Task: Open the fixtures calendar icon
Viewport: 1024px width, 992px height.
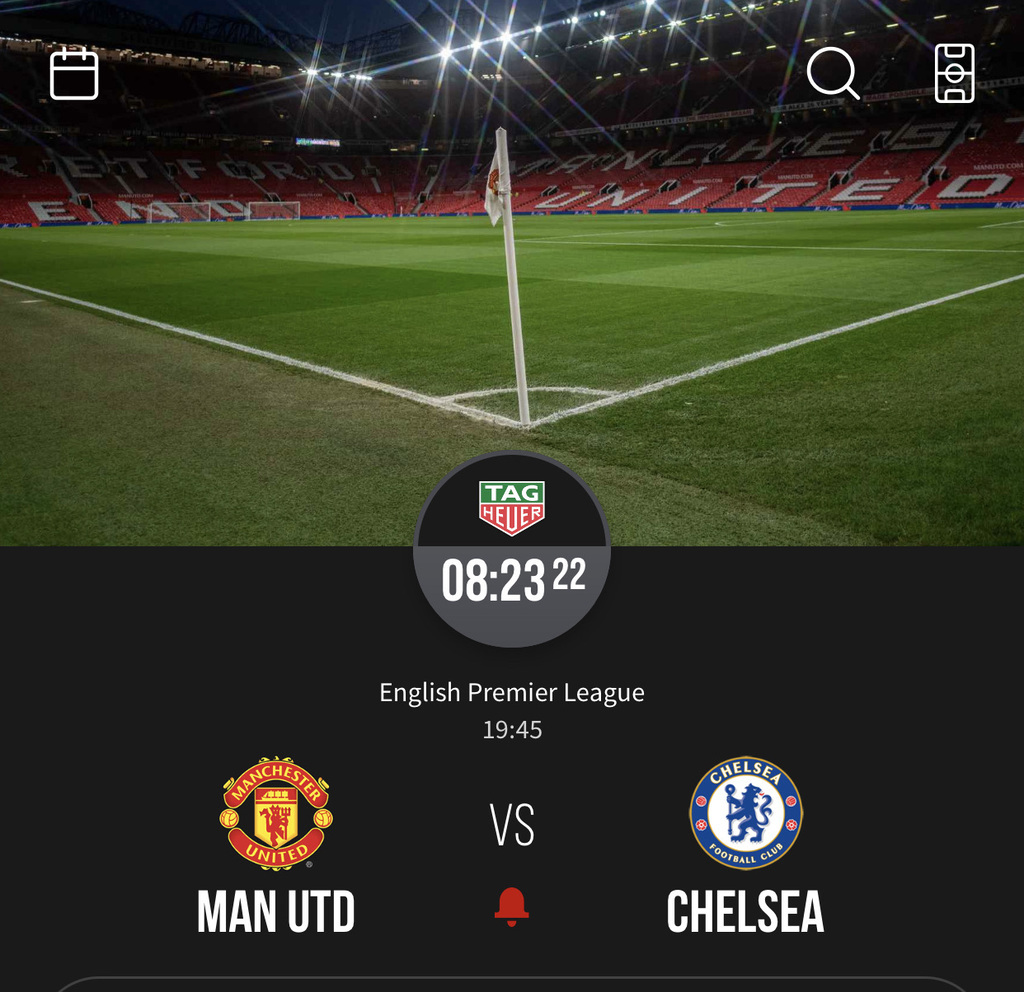Action: (74, 74)
